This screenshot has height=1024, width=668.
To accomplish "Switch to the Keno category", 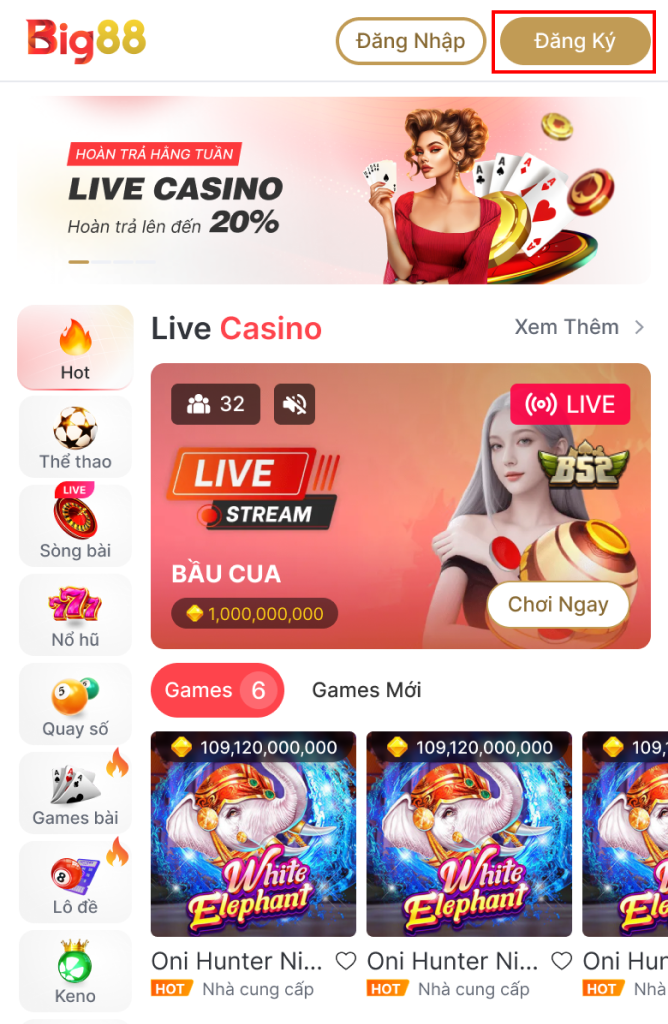I will click(x=75, y=971).
